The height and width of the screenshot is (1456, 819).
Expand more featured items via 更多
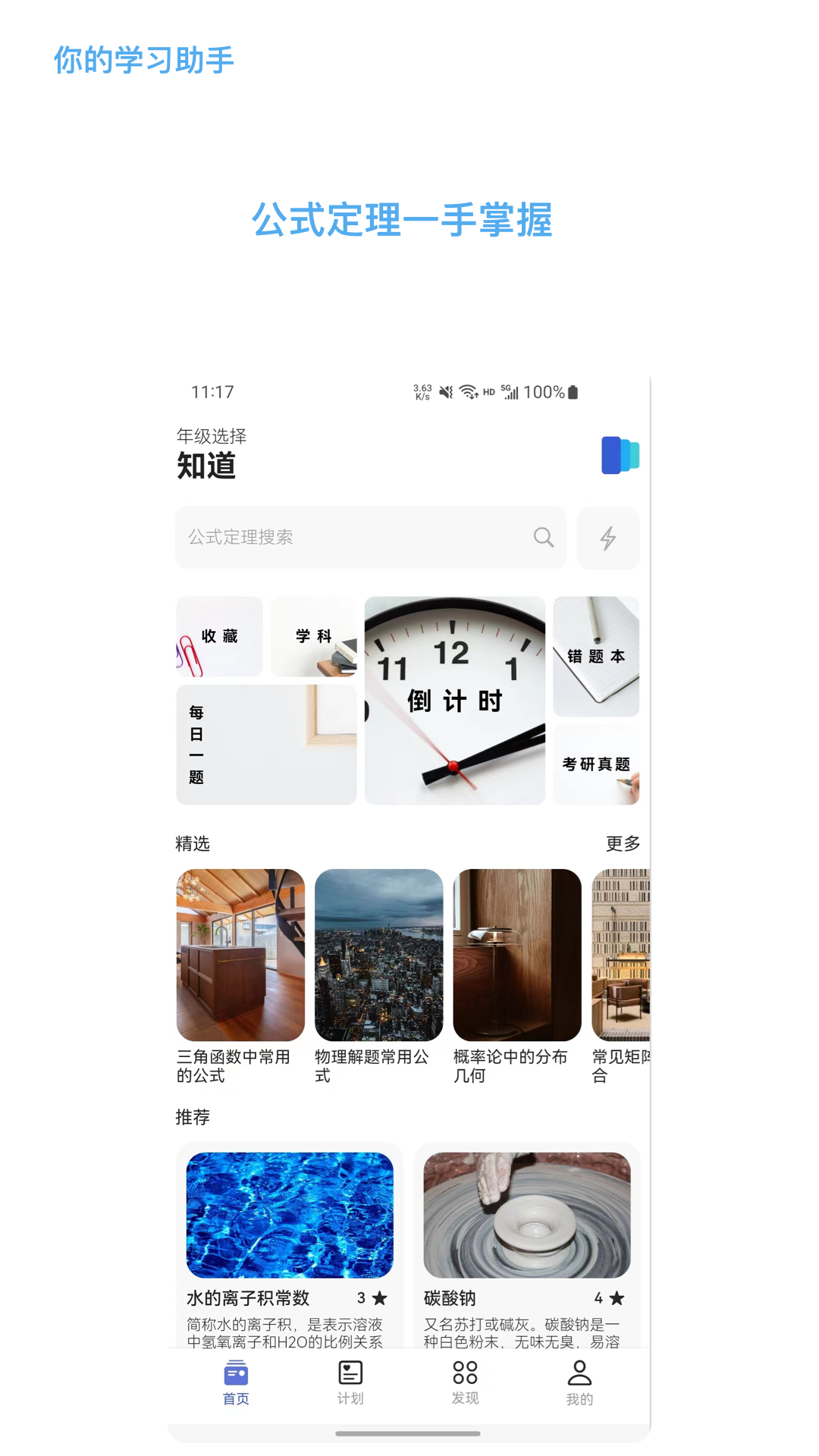(x=623, y=843)
